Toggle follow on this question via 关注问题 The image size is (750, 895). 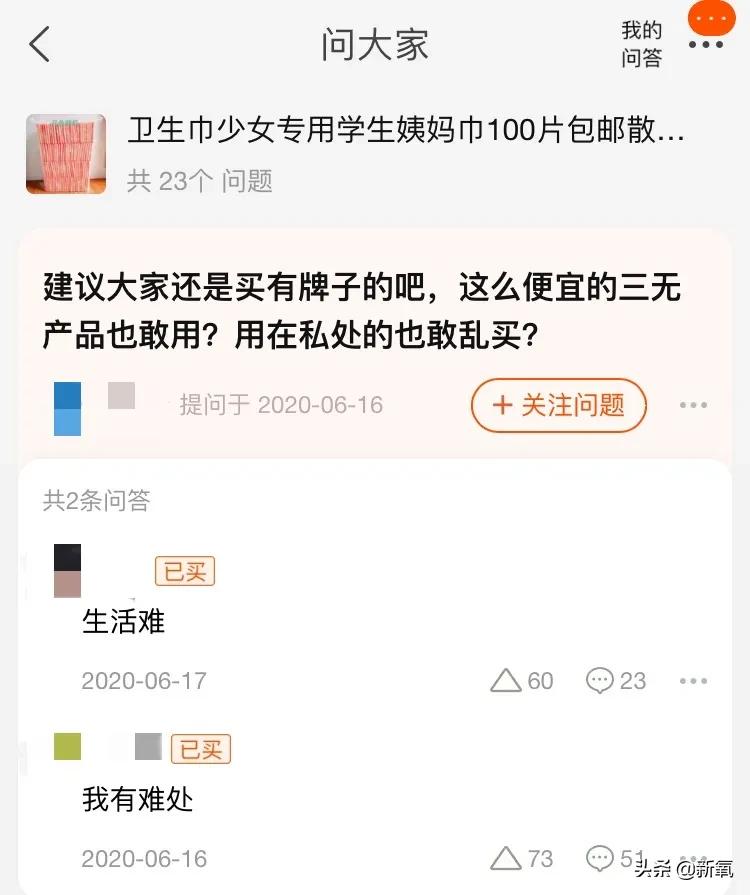pos(557,406)
